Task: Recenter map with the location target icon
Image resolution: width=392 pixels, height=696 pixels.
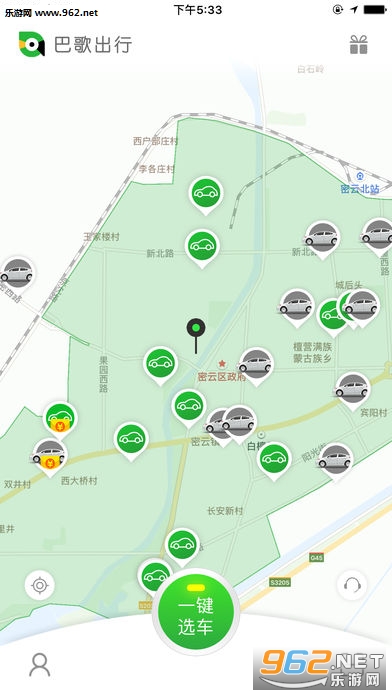Action: pyautogui.click(x=40, y=585)
